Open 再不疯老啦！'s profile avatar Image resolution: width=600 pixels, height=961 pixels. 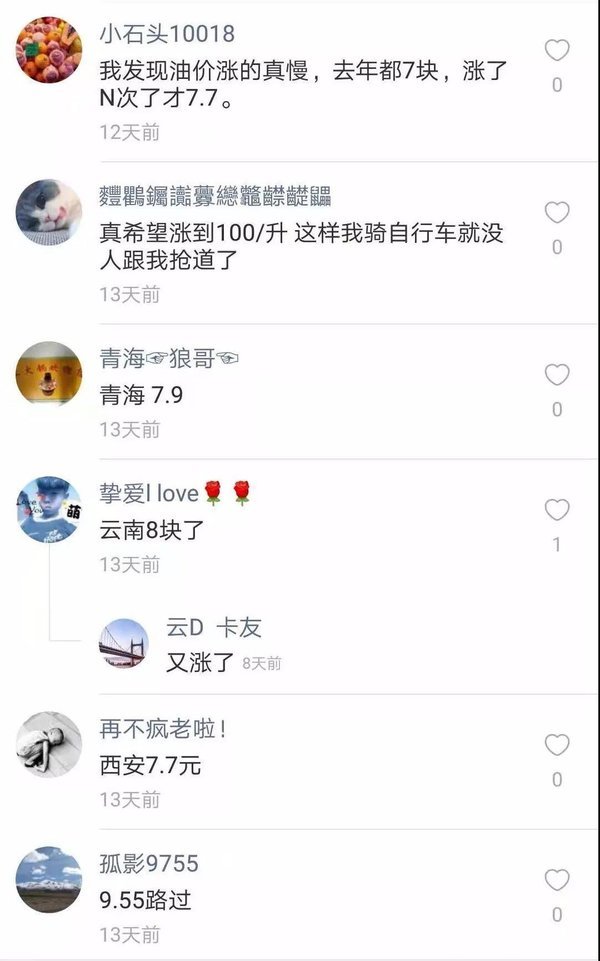pyautogui.click(x=49, y=744)
